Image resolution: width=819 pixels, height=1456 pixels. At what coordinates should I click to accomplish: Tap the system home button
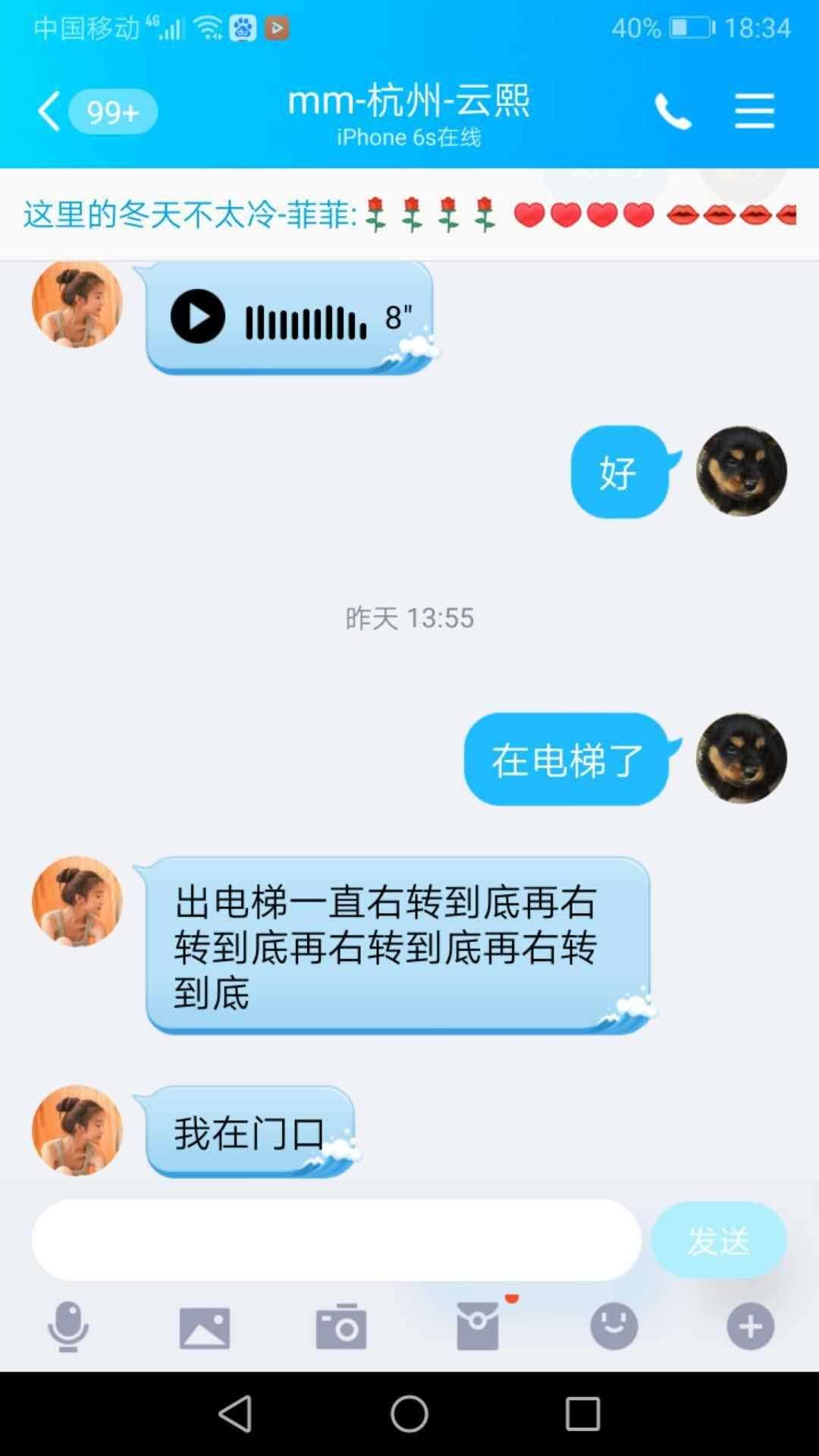(x=409, y=1414)
